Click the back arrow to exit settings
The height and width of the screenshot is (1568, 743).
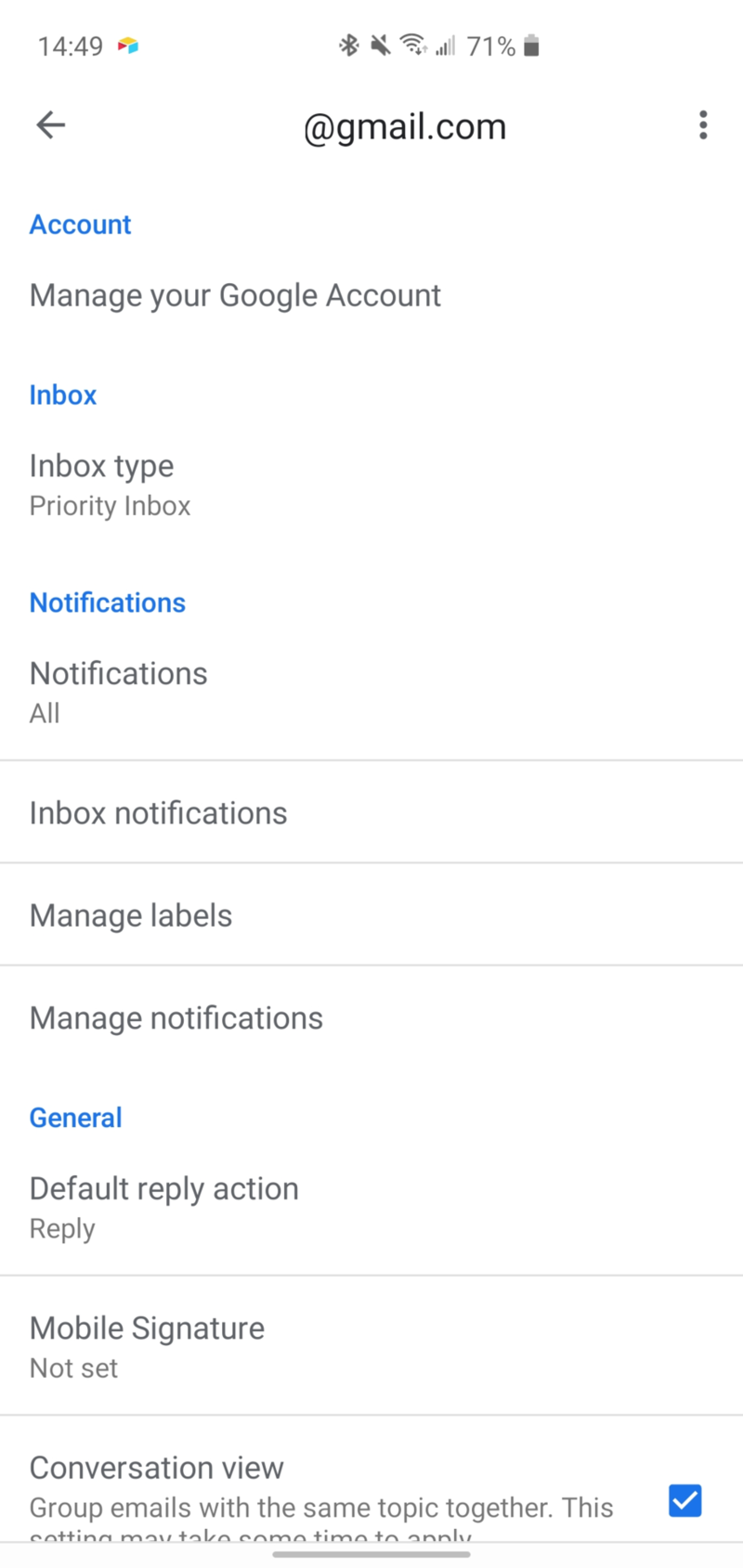(x=50, y=124)
